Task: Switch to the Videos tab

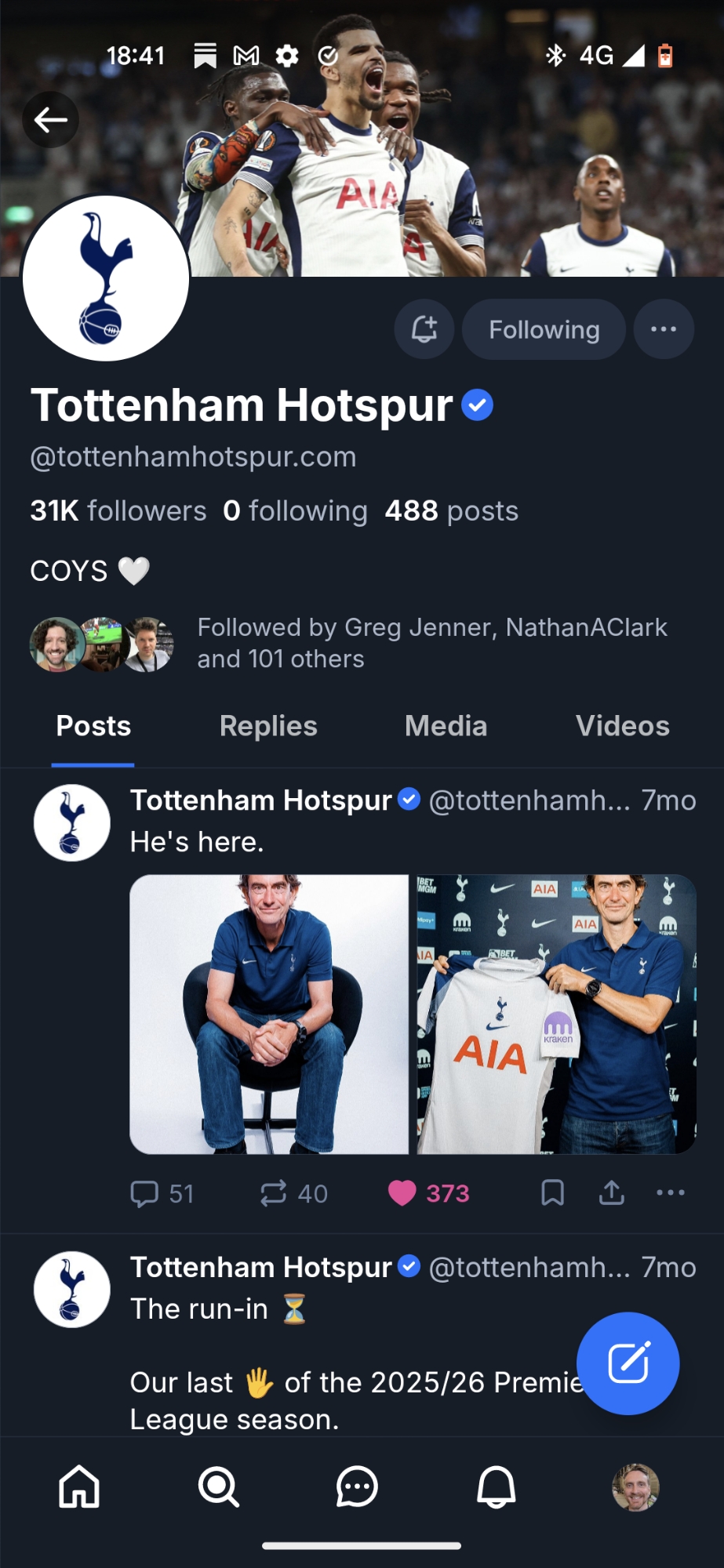Action: click(x=622, y=726)
